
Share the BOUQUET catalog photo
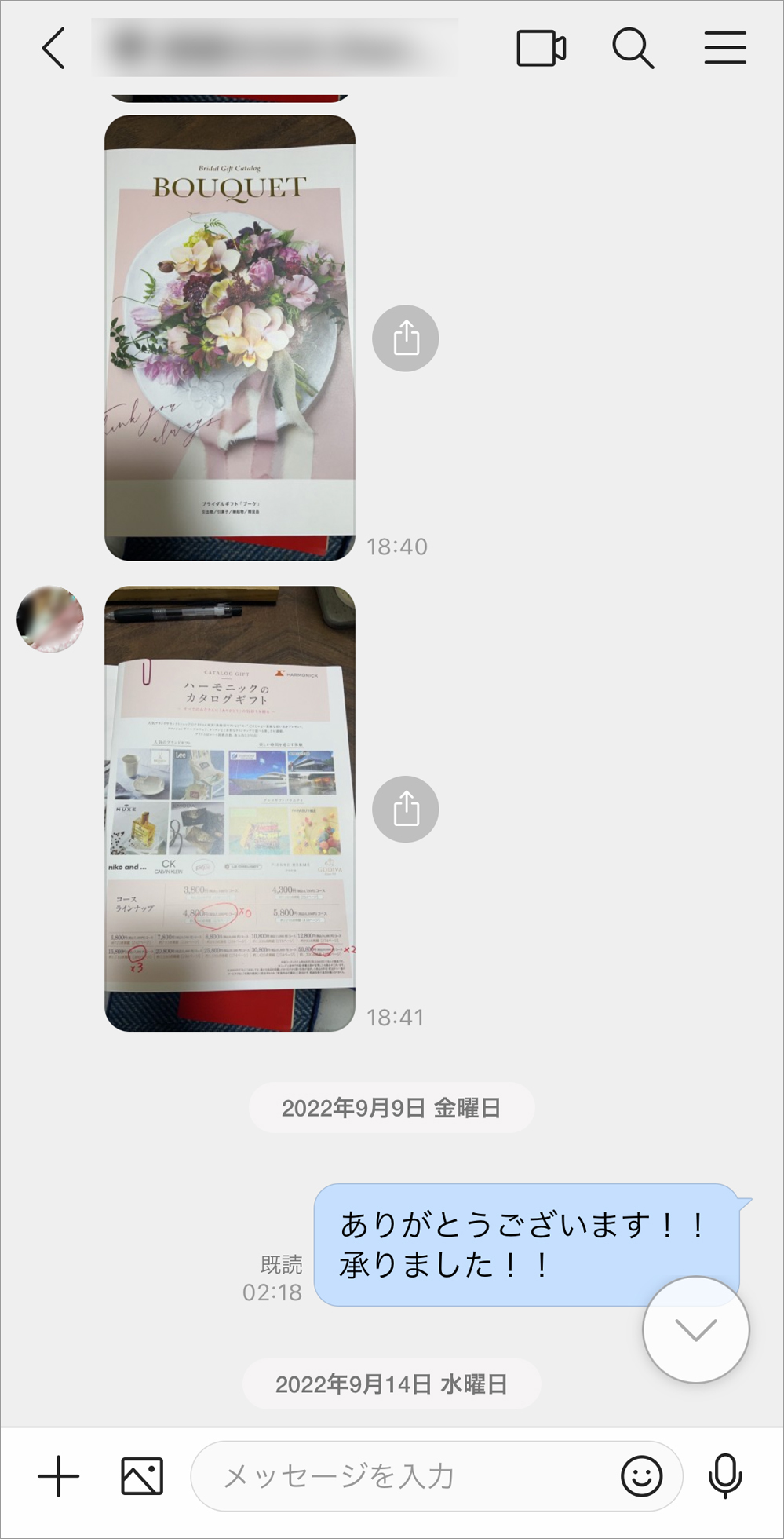(405, 338)
